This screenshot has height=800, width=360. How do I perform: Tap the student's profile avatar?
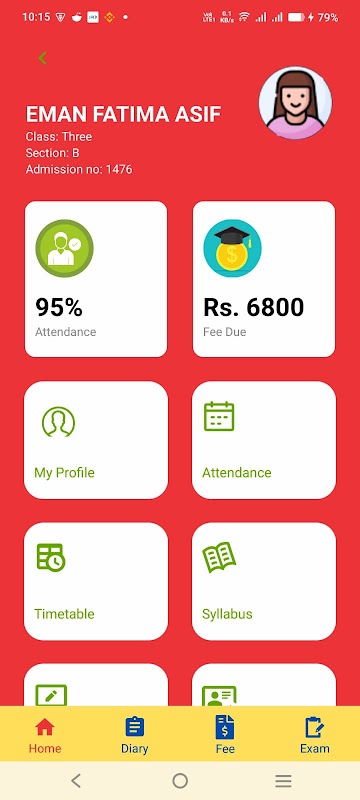295,103
